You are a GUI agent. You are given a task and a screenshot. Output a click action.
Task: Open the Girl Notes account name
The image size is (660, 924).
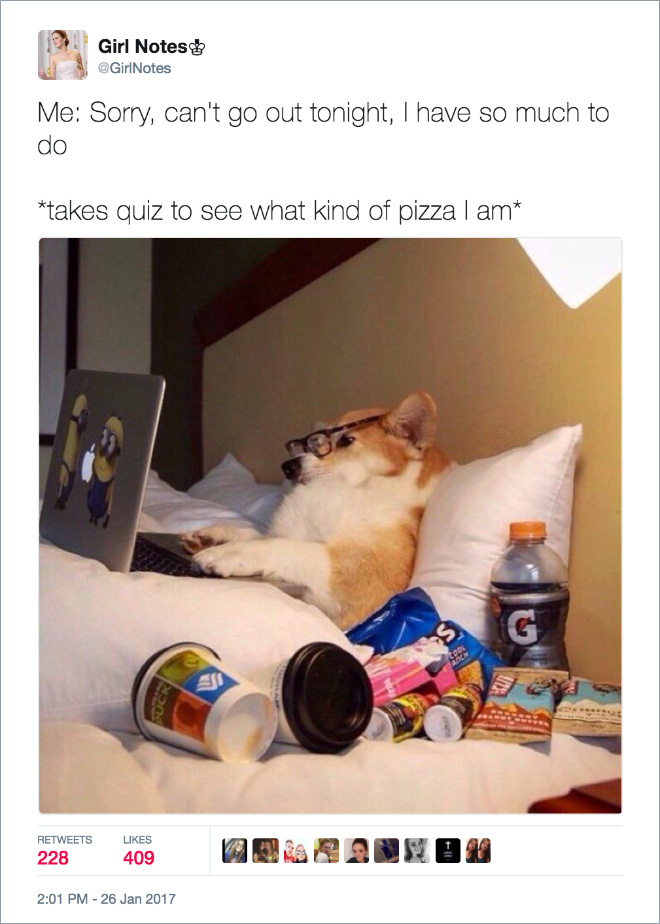pyautogui.click(x=142, y=46)
